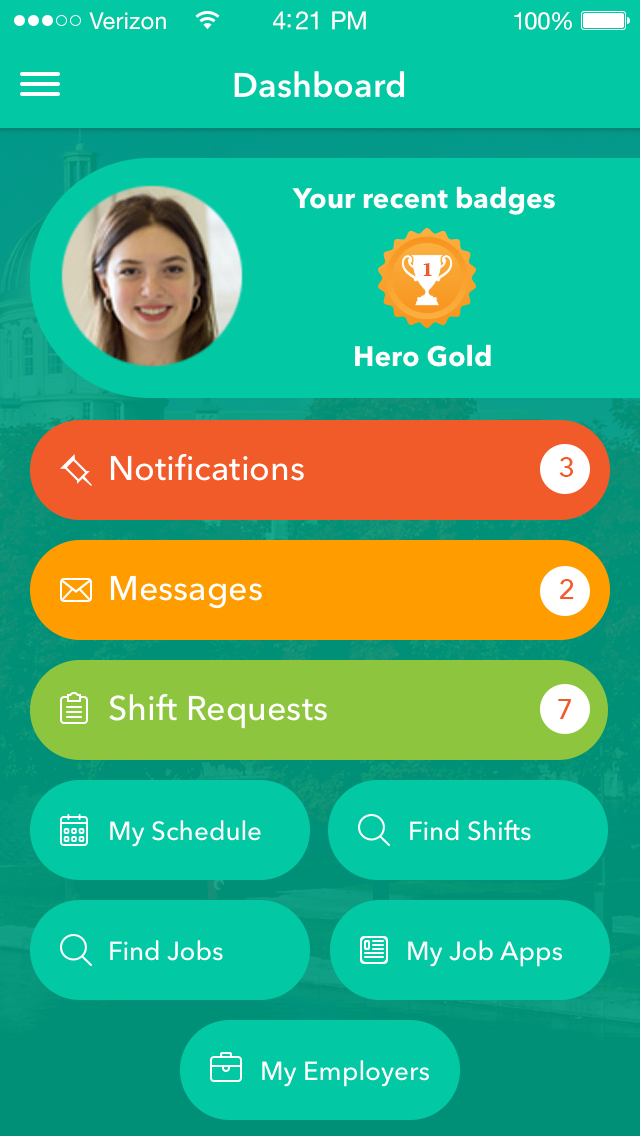Open My Job Apps
Viewport: 640px width, 1136px height.
[x=470, y=950]
